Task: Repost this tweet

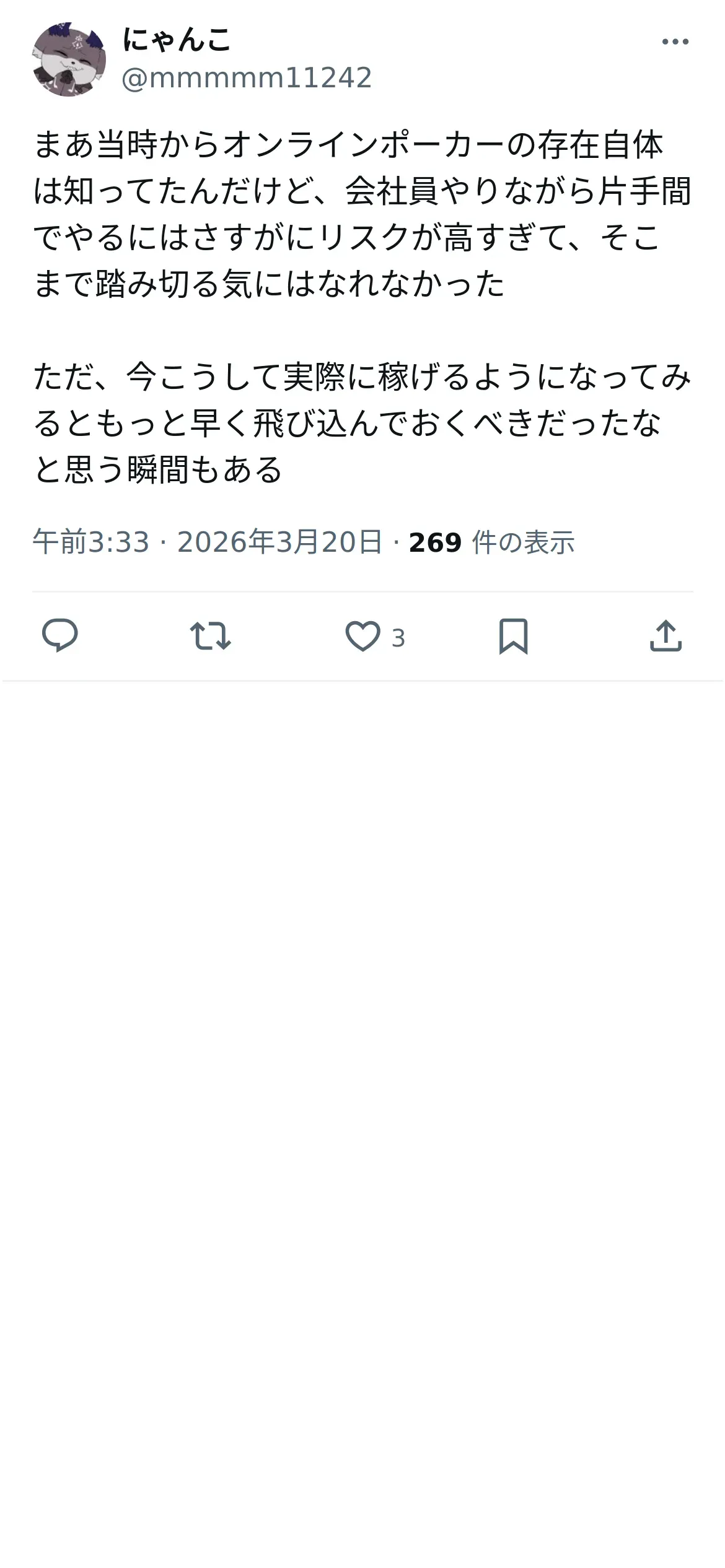Action: click(x=211, y=636)
